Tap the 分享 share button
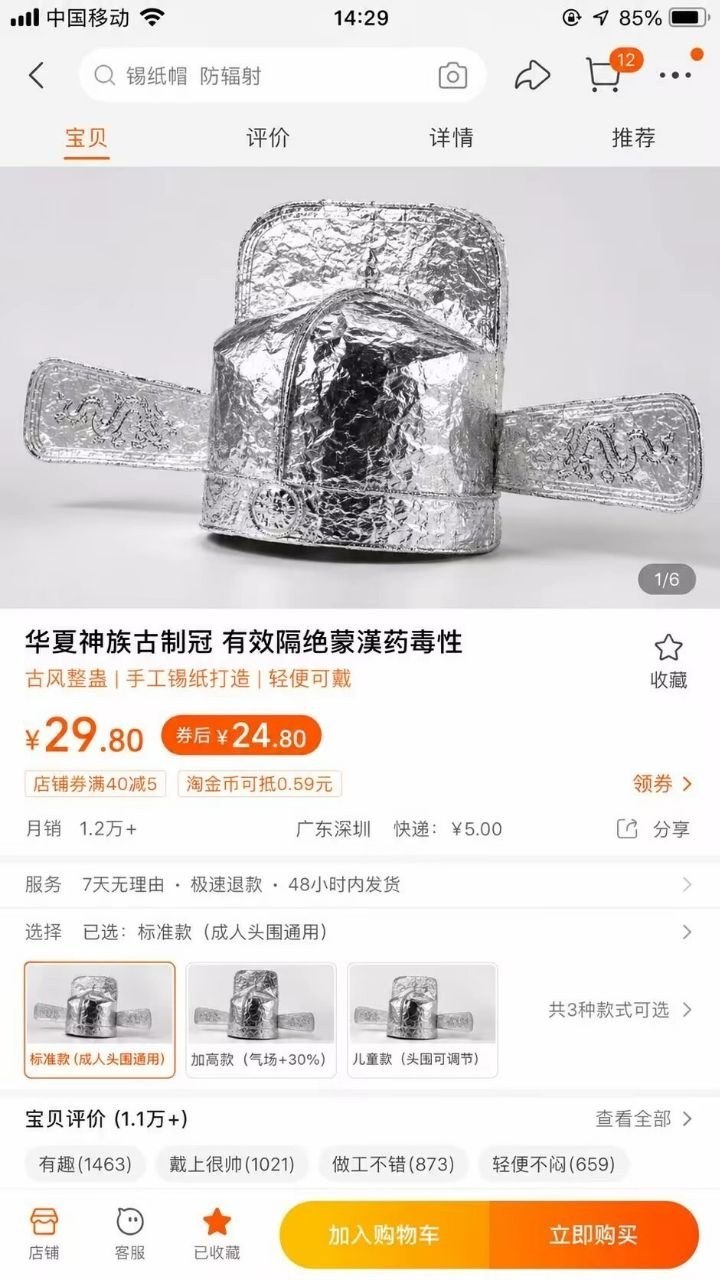Viewport: 720px width, 1280px height. pos(653,828)
